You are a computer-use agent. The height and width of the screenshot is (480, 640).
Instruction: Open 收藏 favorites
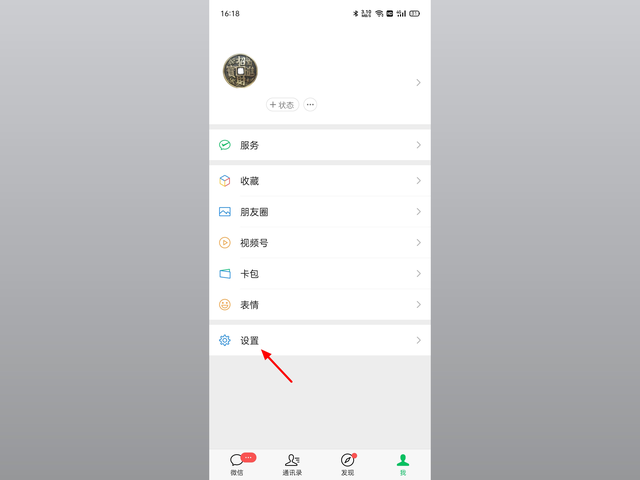tap(320, 181)
